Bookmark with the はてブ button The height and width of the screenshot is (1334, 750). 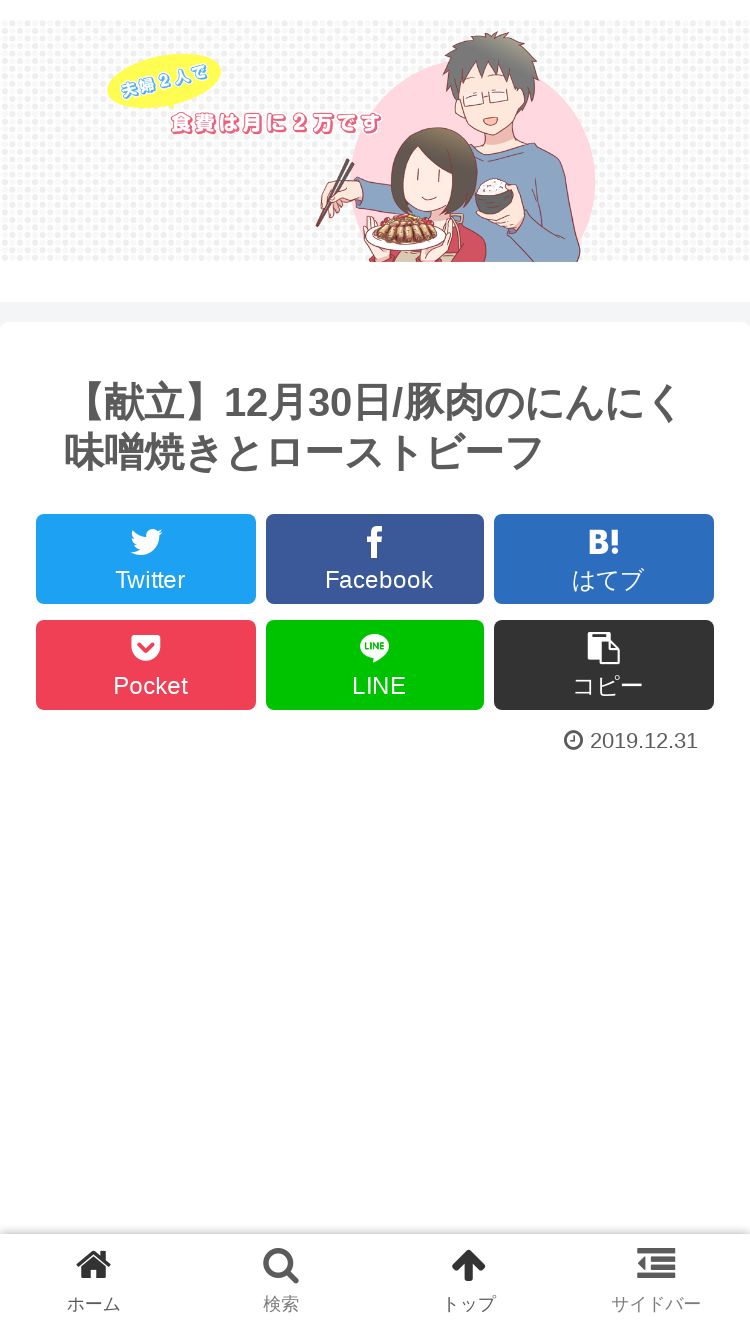(604, 559)
